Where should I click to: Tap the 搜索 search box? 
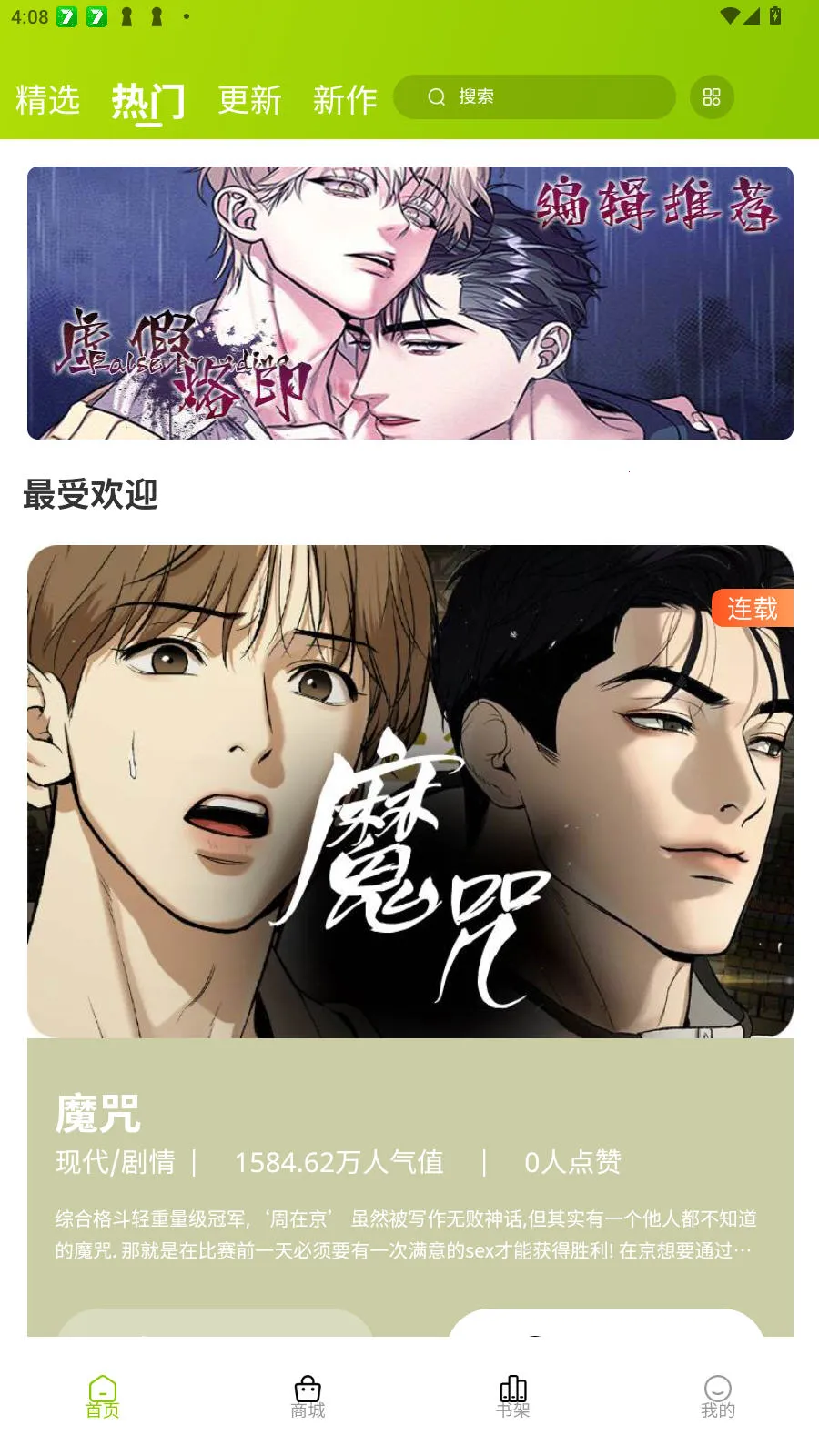(x=534, y=96)
